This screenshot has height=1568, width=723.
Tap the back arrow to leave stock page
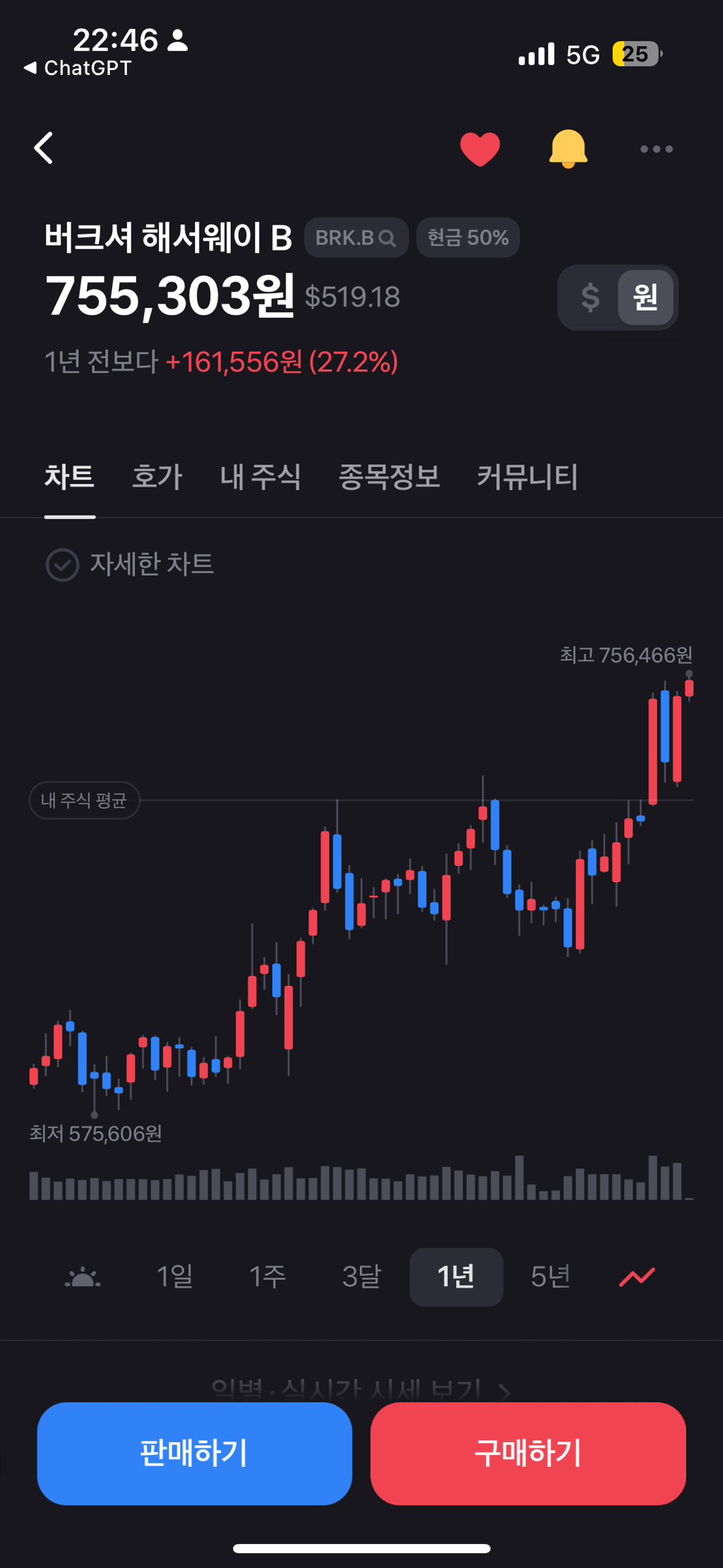(44, 148)
